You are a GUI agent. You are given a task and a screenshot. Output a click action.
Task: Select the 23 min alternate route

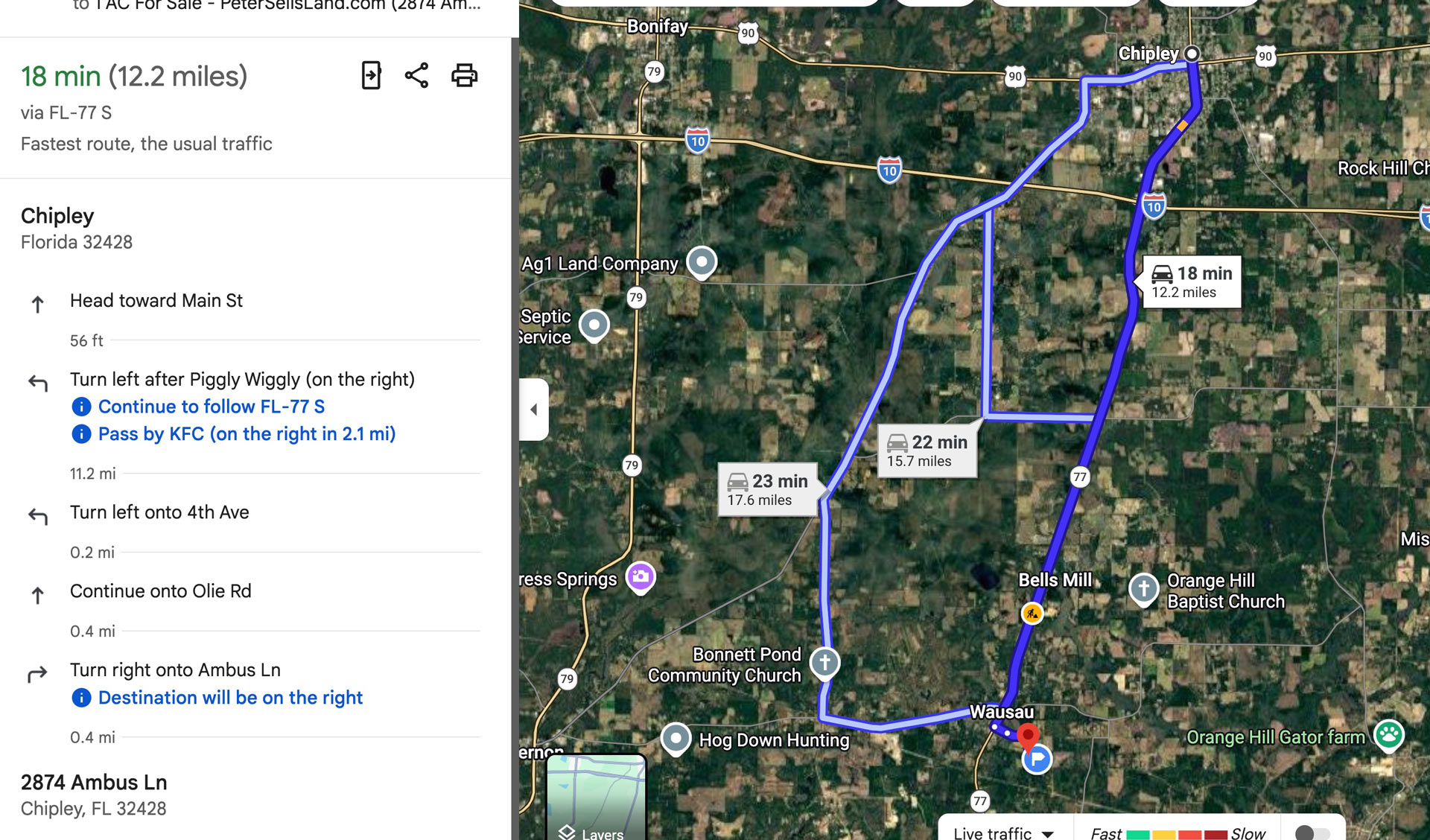(x=768, y=489)
